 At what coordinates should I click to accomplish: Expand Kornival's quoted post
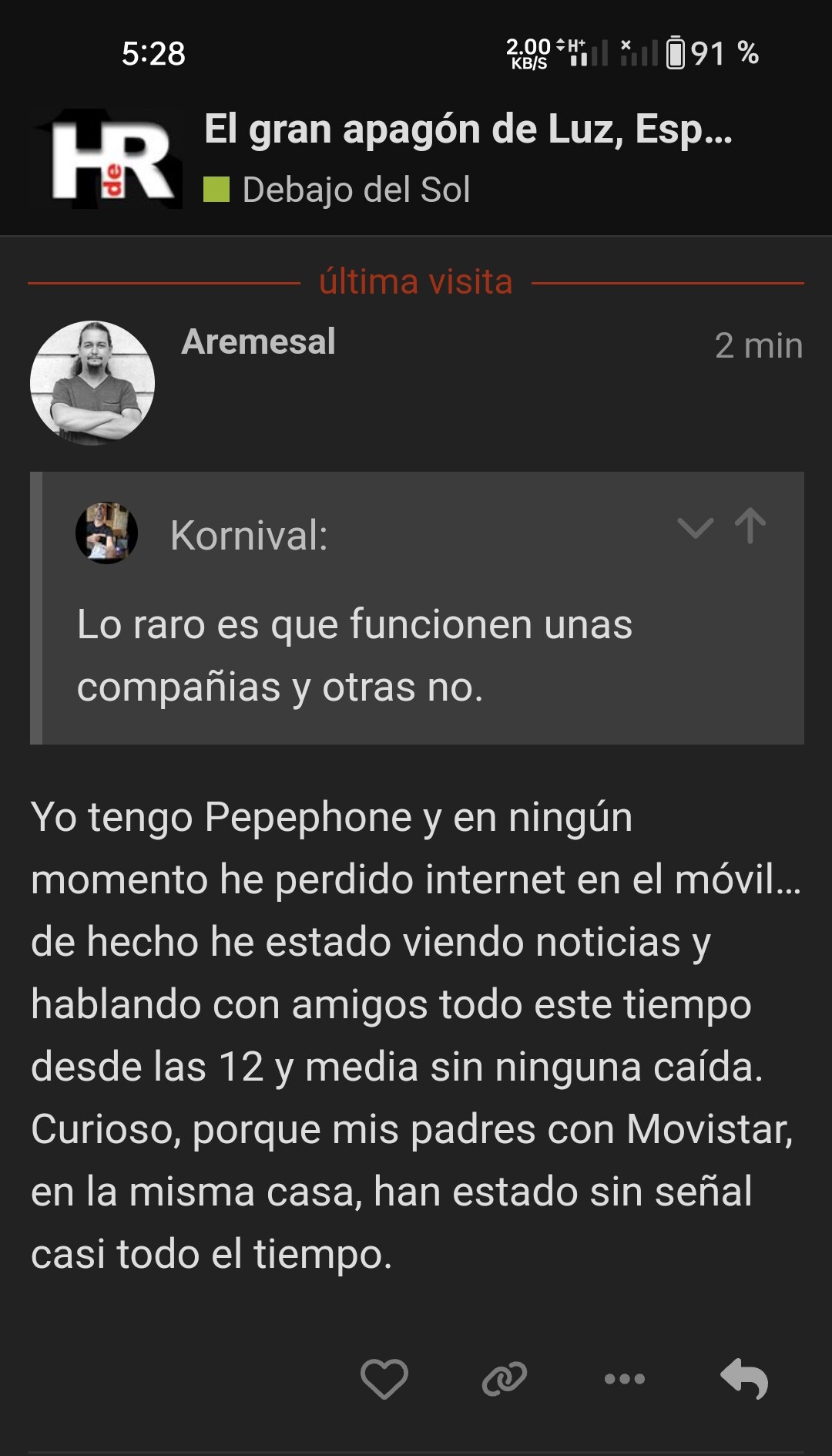(x=695, y=529)
